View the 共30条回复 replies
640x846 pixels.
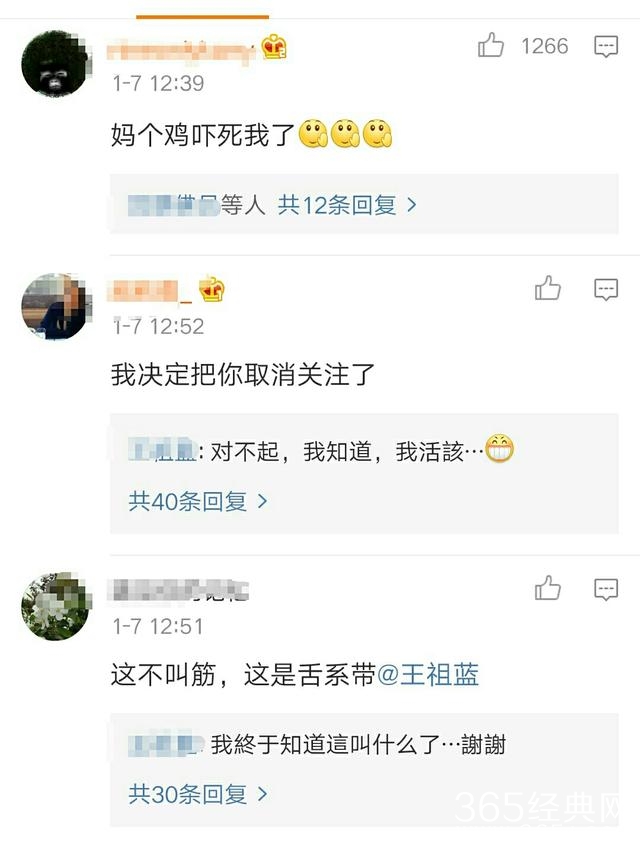pos(198,794)
